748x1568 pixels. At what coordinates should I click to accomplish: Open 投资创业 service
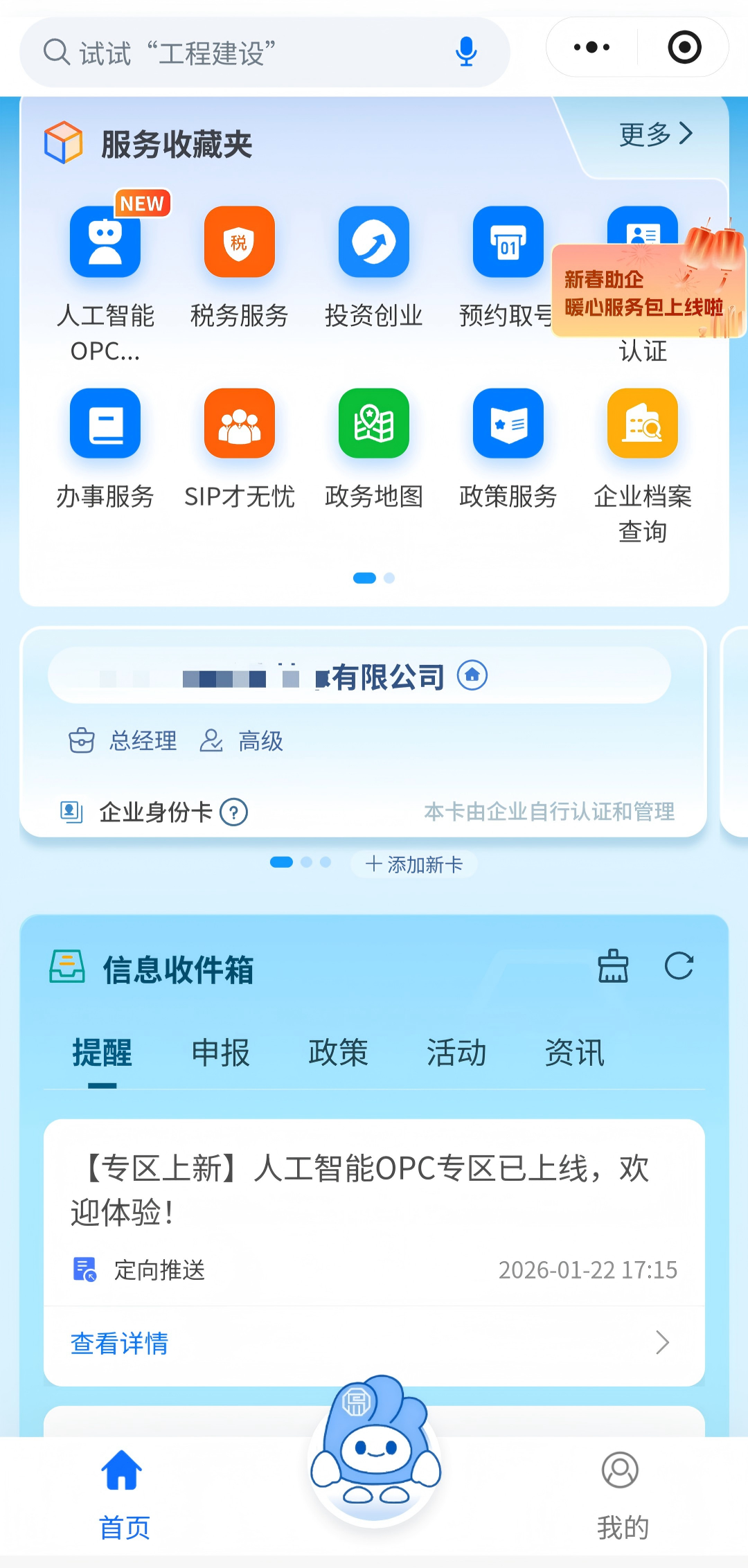tap(373, 242)
